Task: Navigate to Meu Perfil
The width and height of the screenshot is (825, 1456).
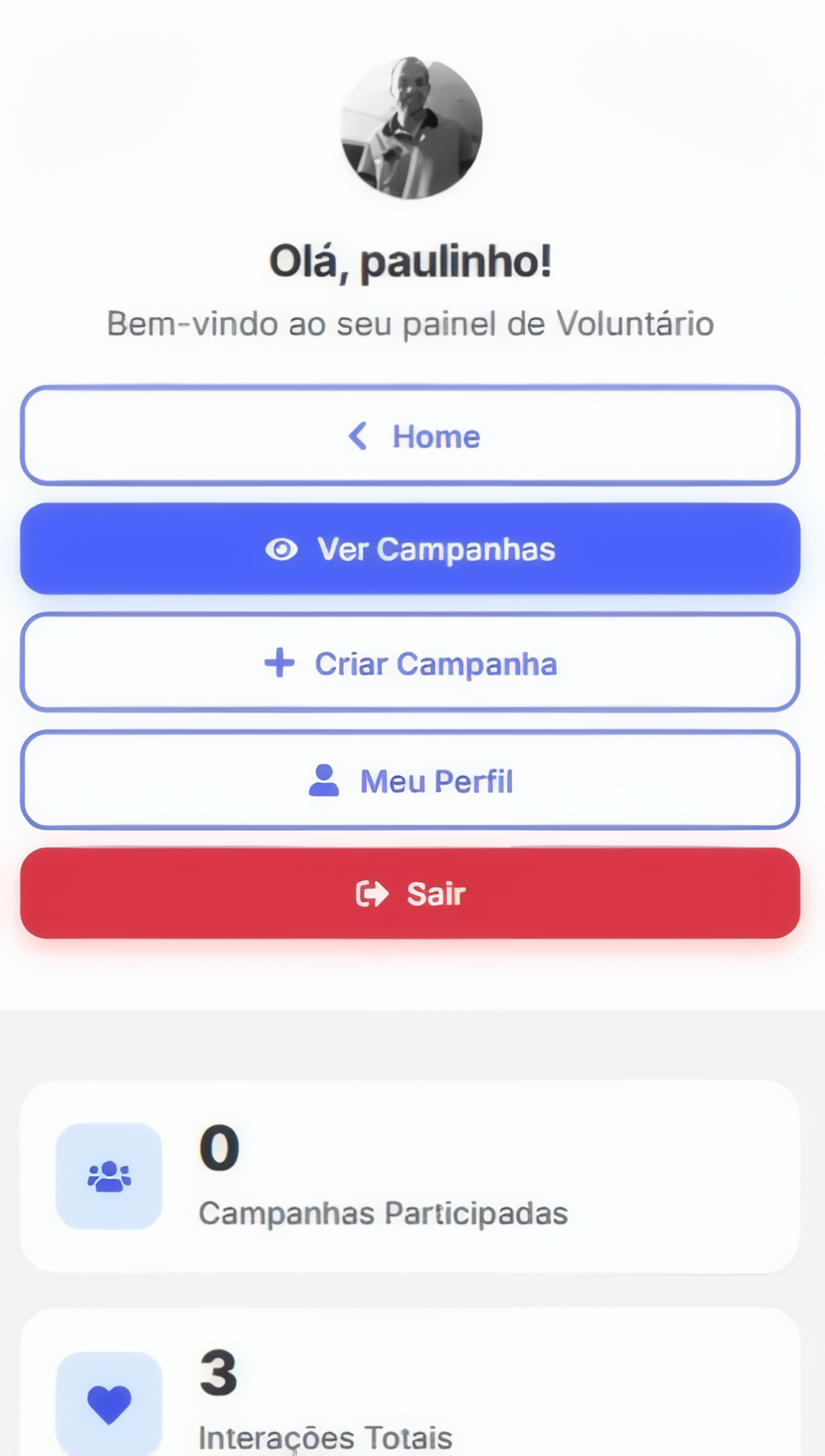Action: [x=413, y=780]
